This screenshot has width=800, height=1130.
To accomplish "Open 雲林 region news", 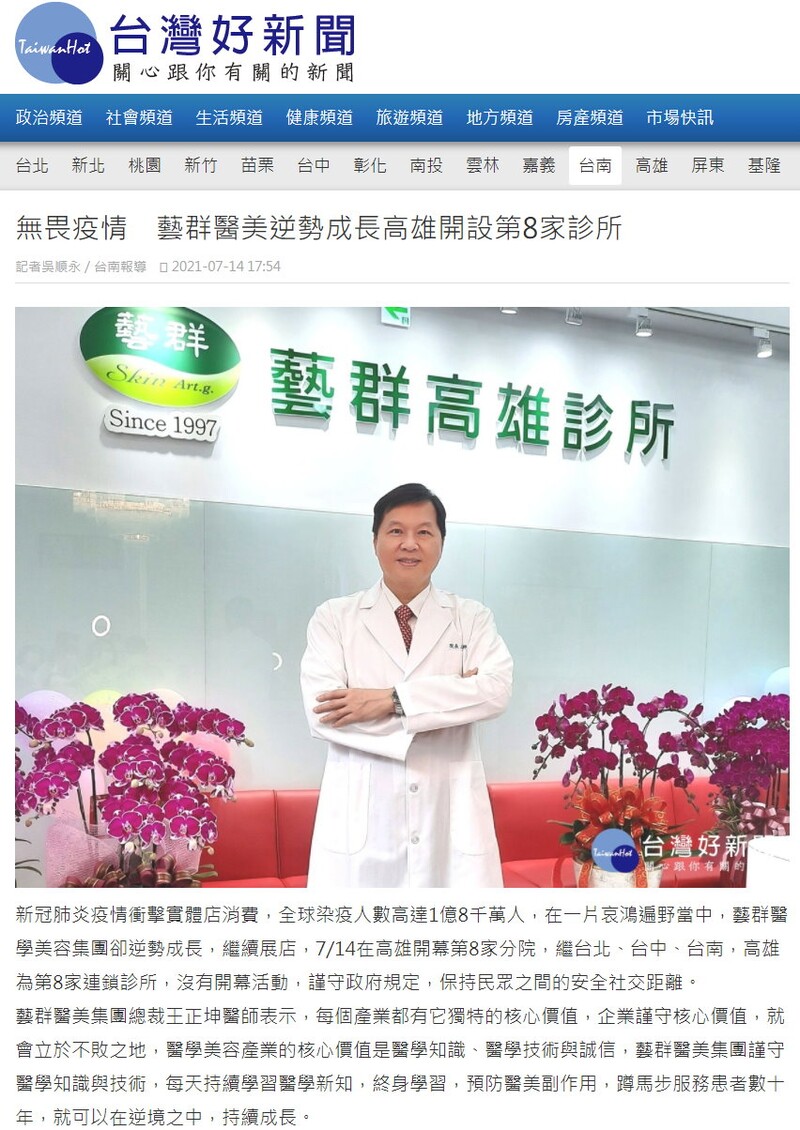I will tap(482, 166).
